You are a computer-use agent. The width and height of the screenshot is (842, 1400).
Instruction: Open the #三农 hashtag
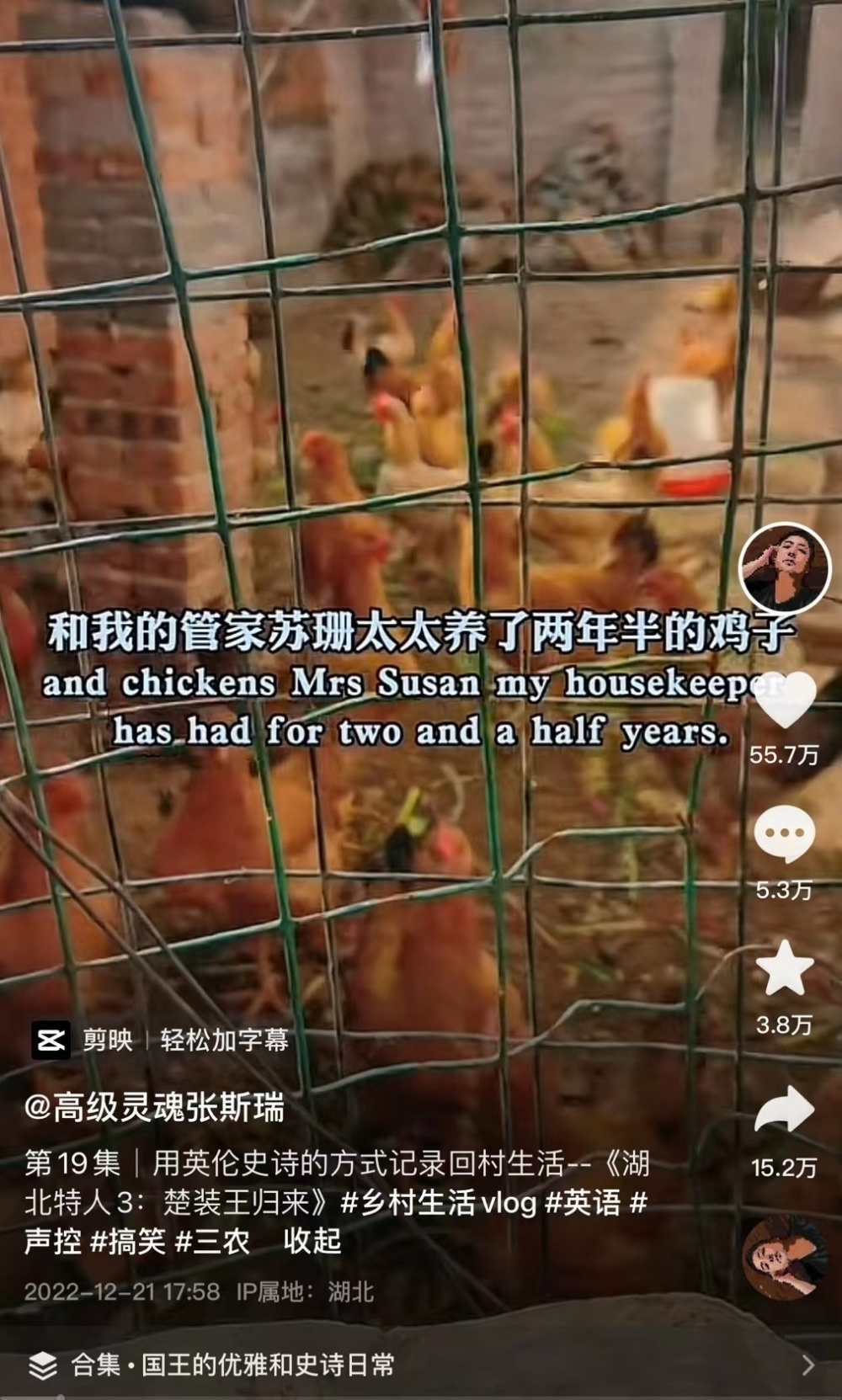pos(212,1241)
